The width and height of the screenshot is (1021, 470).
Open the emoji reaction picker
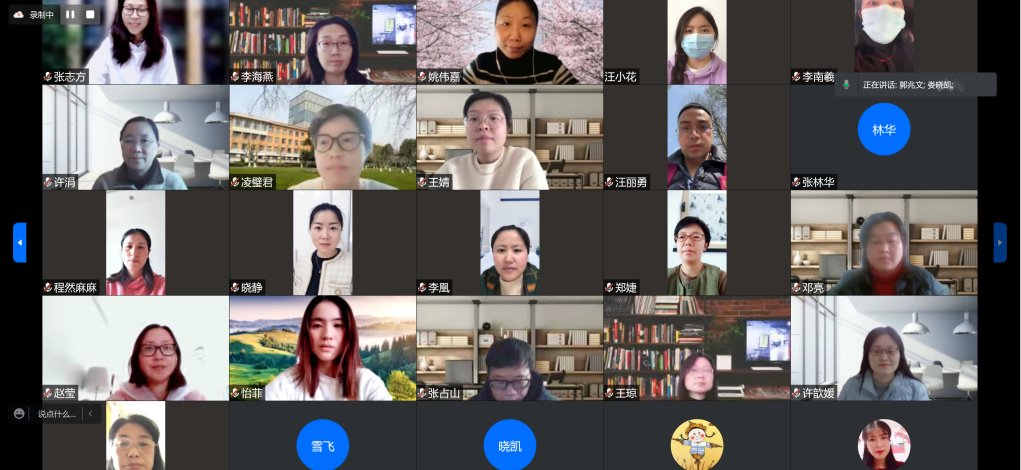[19, 413]
